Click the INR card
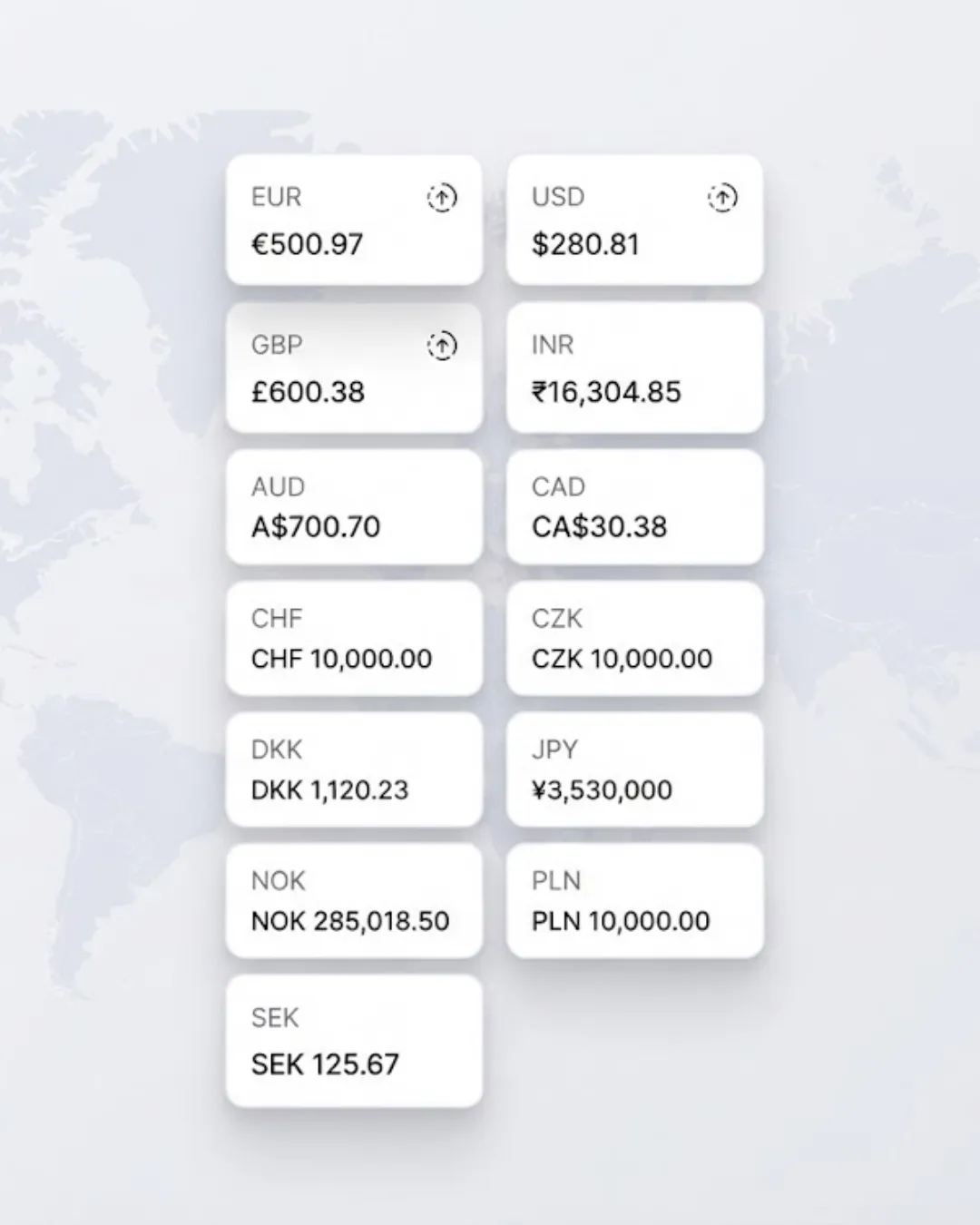Viewport: 980px width, 1225px height. pyautogui.click(x=635, y=368)
